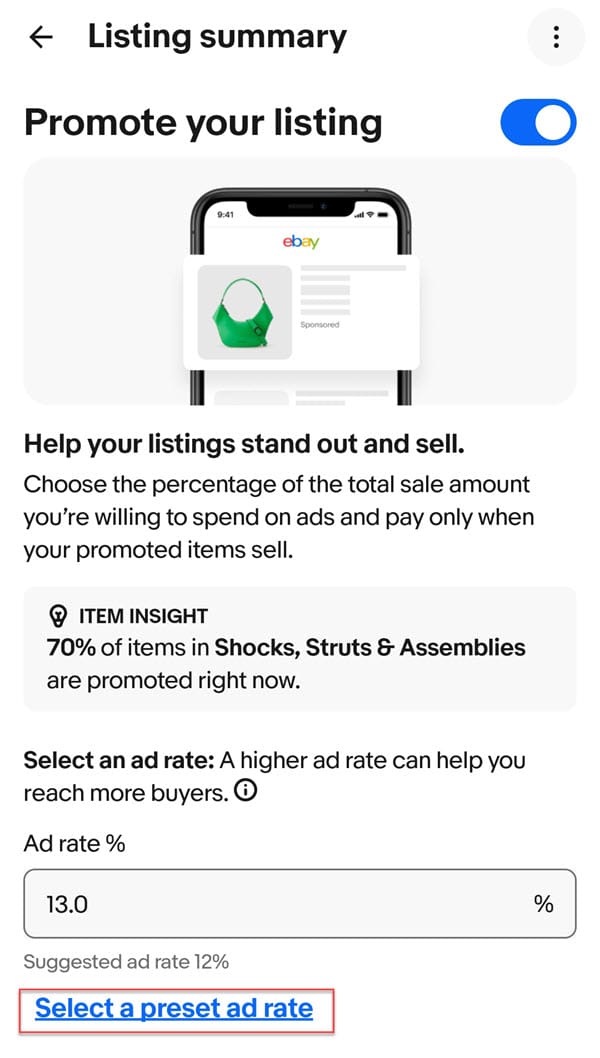600x1058 pixels.
Task: Turn off Promote your listing switch
Action: pos(538,123)
